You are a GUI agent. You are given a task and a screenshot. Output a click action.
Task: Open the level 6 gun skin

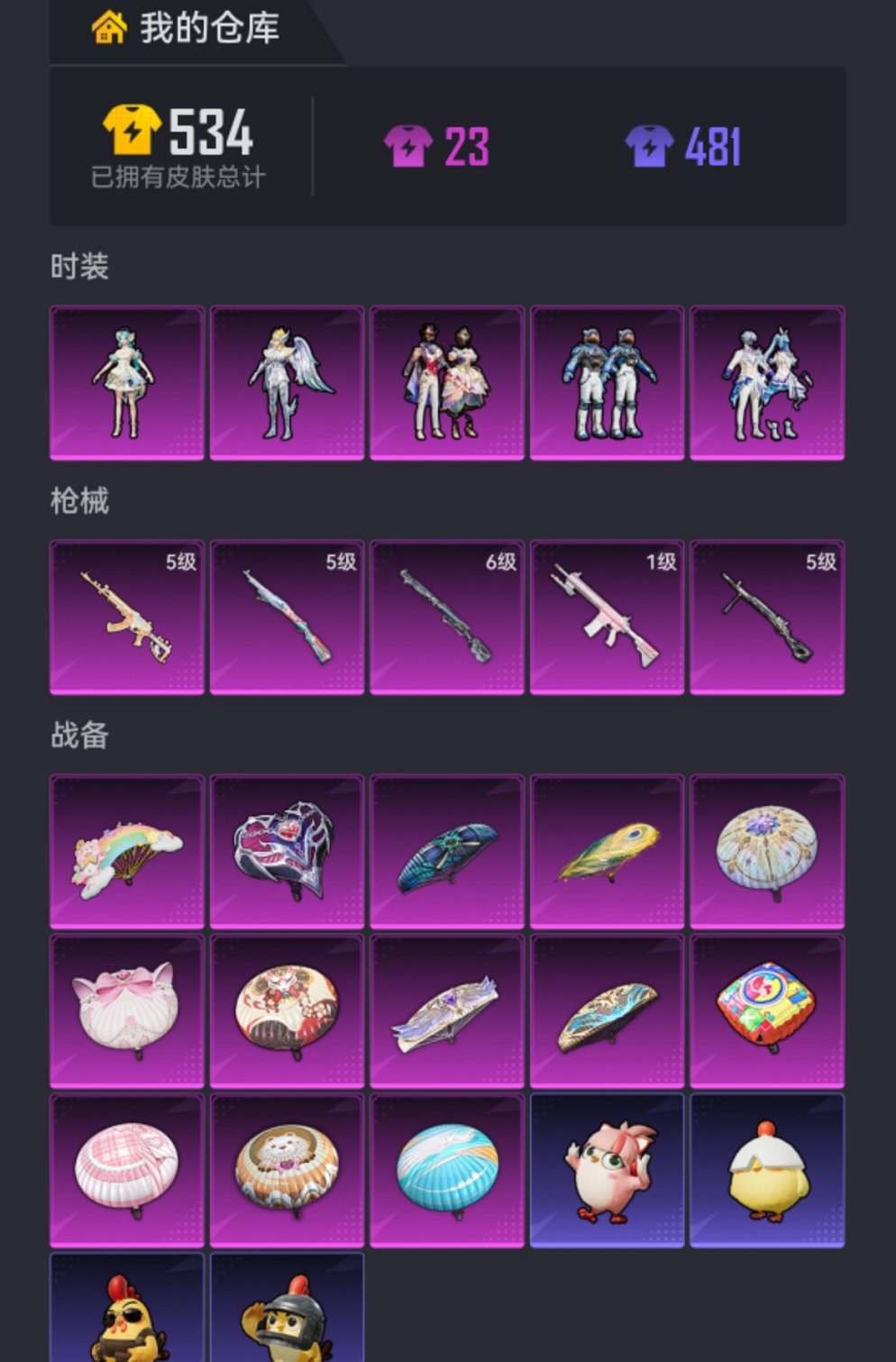coord(447,617)
